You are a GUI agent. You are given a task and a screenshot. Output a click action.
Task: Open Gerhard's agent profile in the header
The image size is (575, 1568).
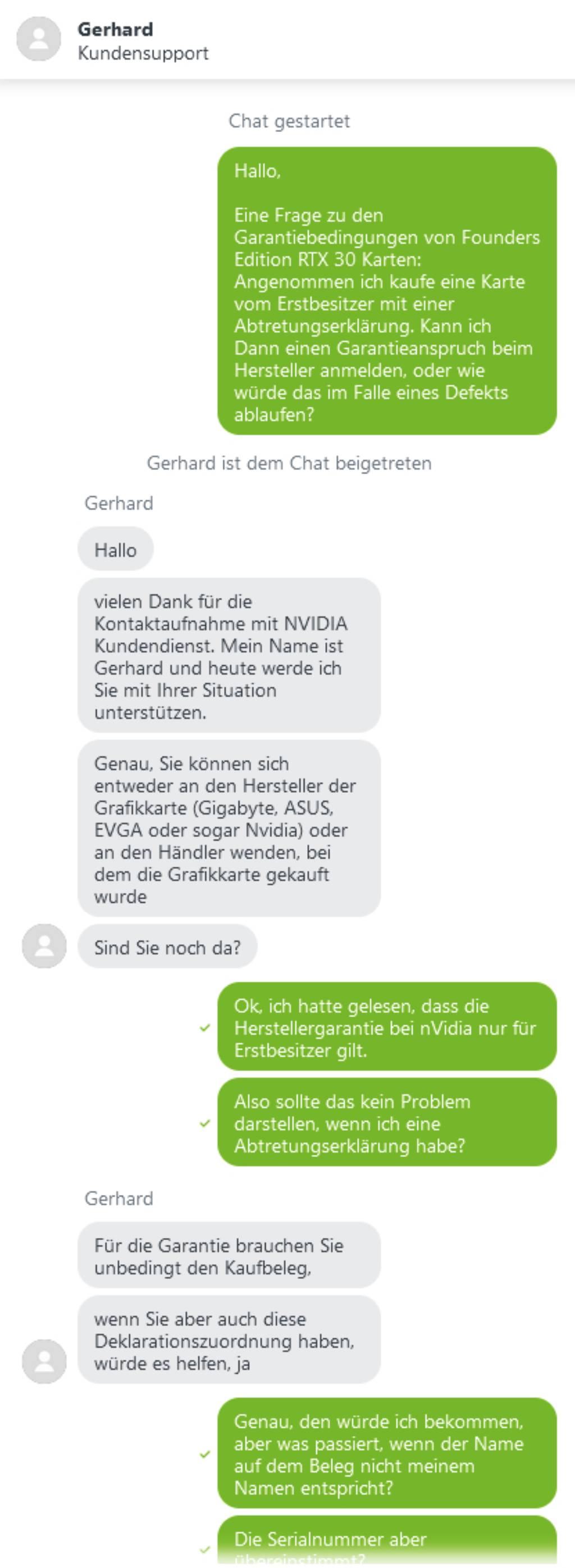tap(38, 39)
